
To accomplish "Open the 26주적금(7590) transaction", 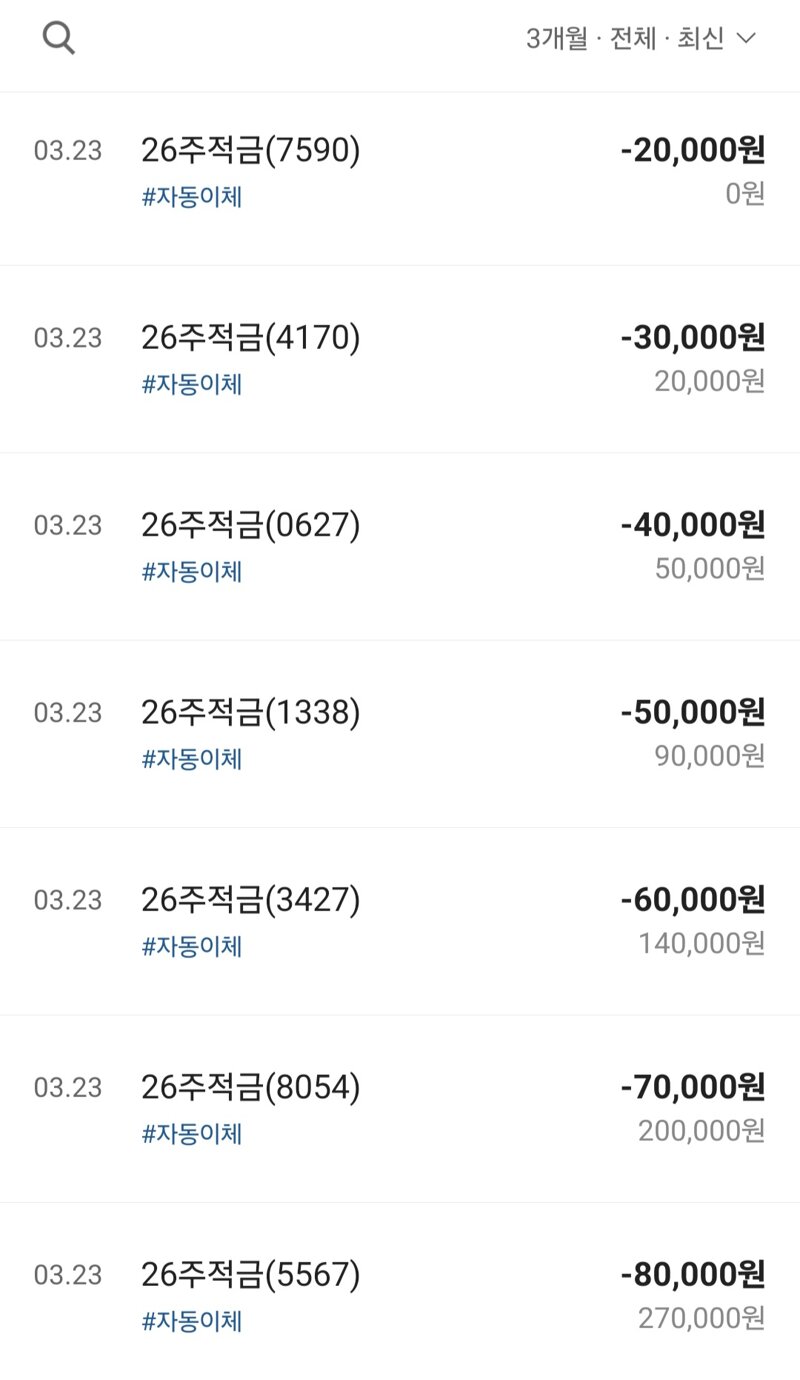I will click(x=400, y=172).
